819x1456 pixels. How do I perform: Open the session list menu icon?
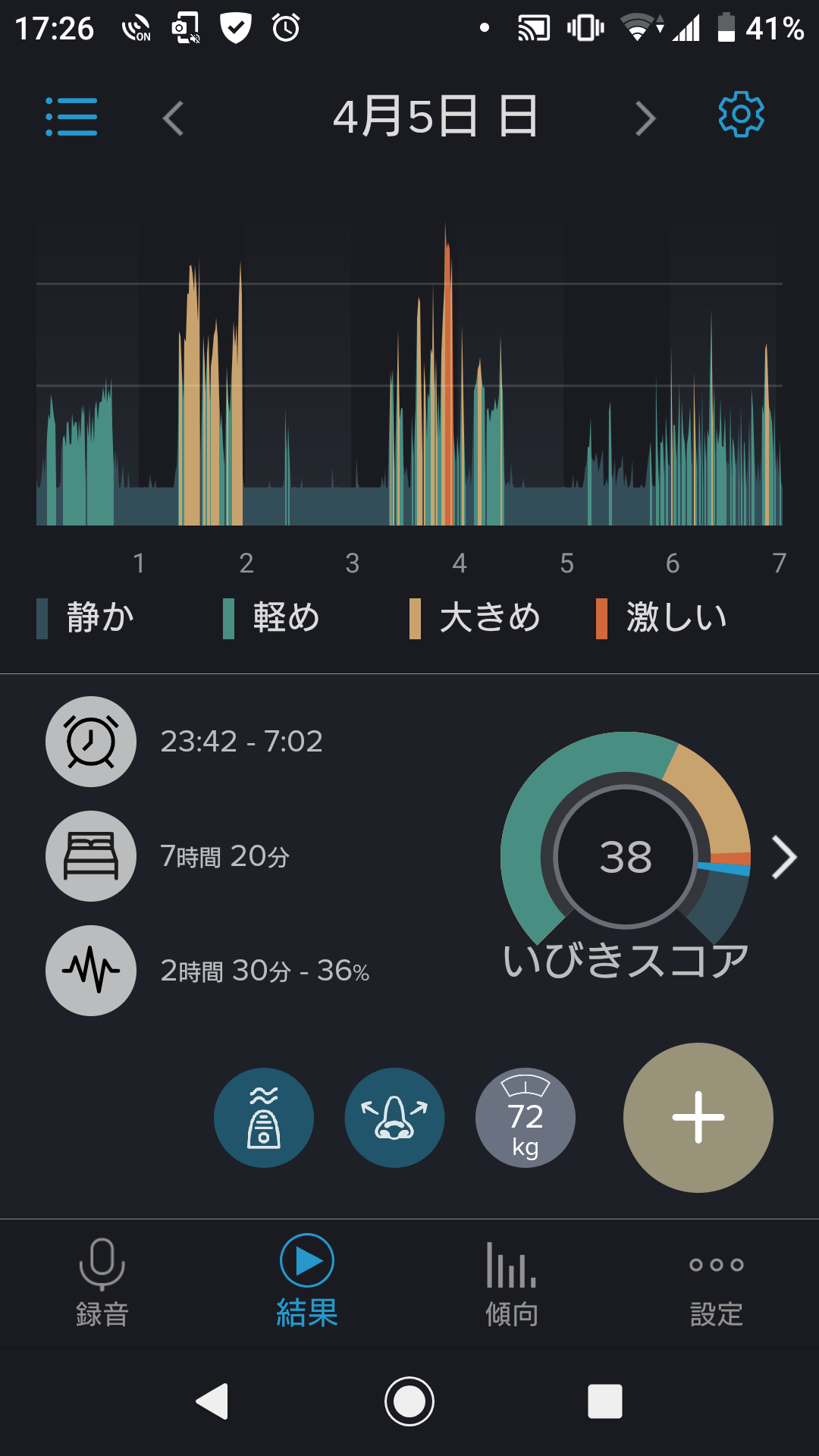(x=71, y=117)
